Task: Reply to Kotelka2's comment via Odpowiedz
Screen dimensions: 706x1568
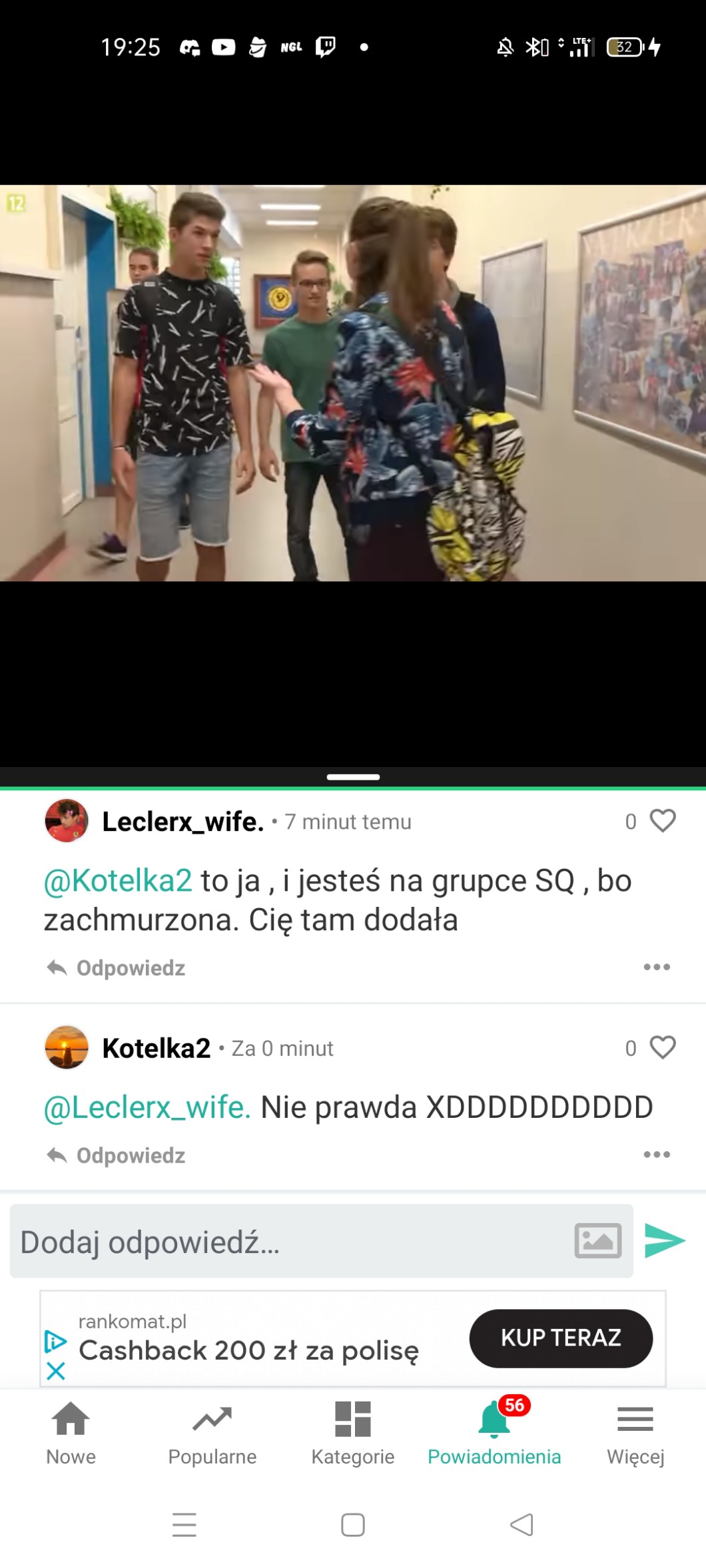Action: pos(117,1155)
